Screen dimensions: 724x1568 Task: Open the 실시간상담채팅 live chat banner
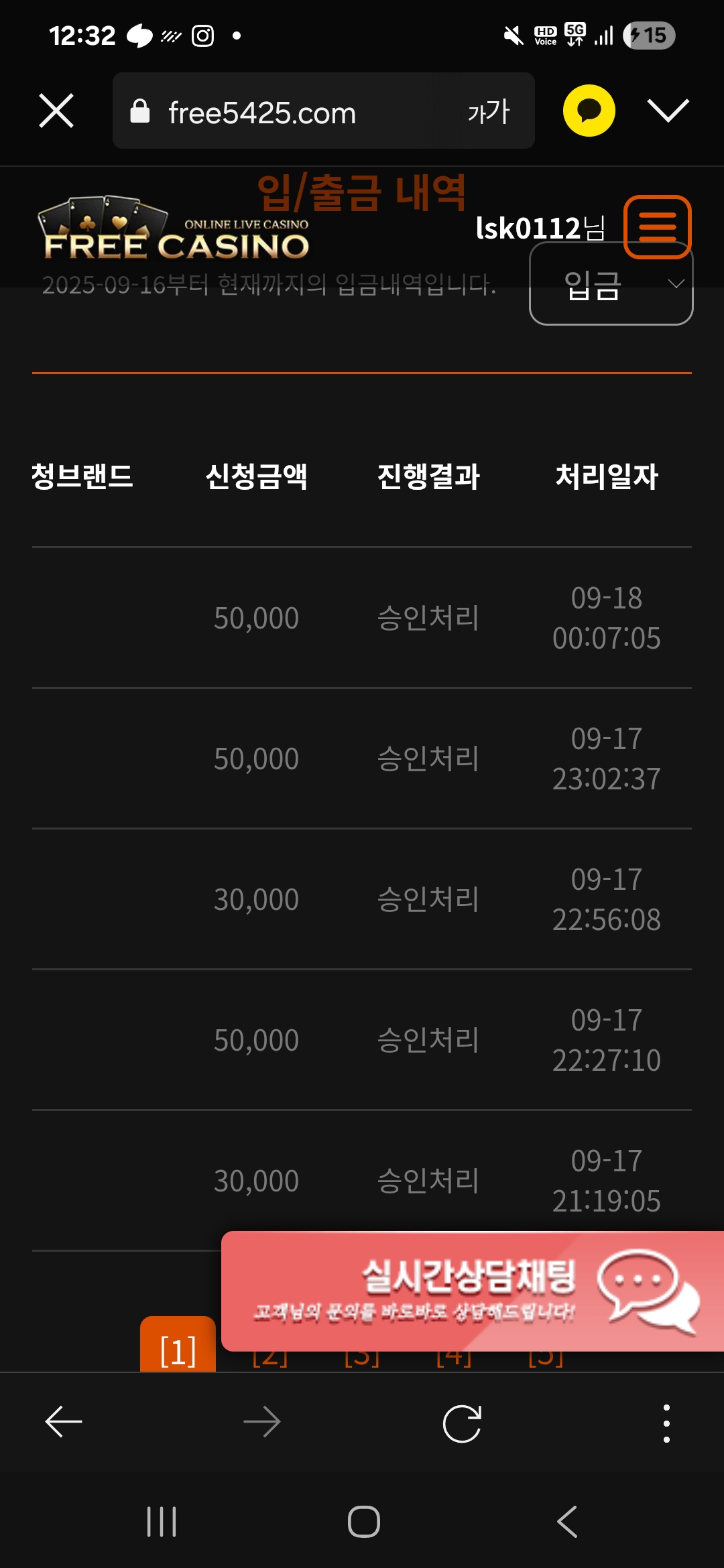[x=469, y=1291]
